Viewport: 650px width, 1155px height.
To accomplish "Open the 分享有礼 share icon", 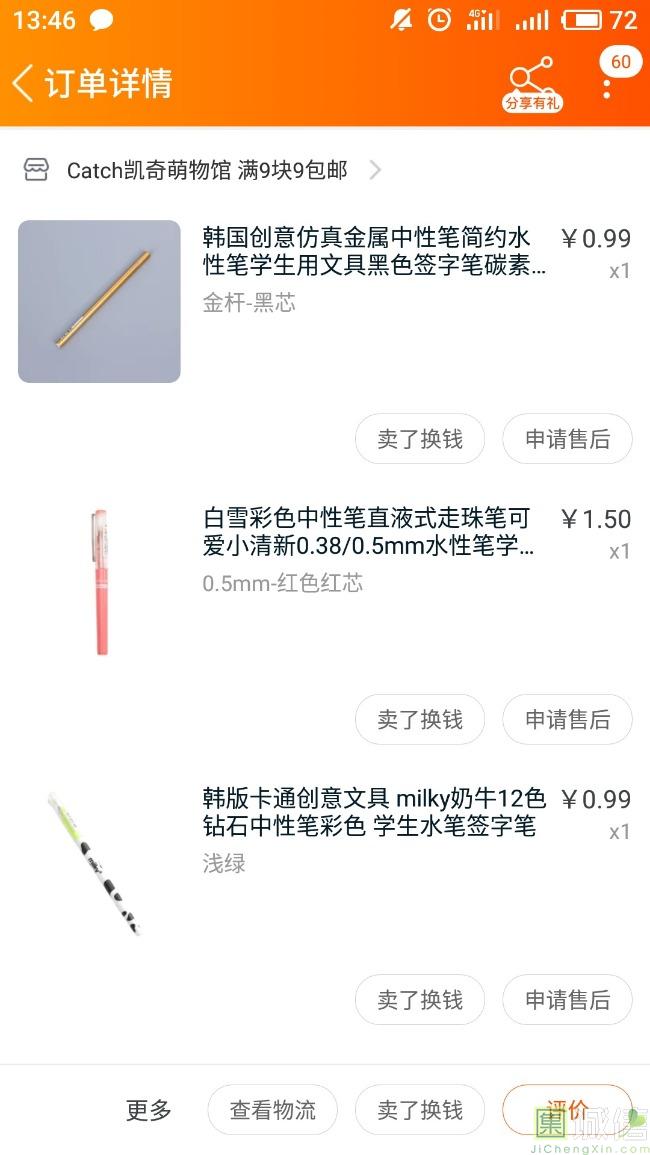I will coord(531,83).
